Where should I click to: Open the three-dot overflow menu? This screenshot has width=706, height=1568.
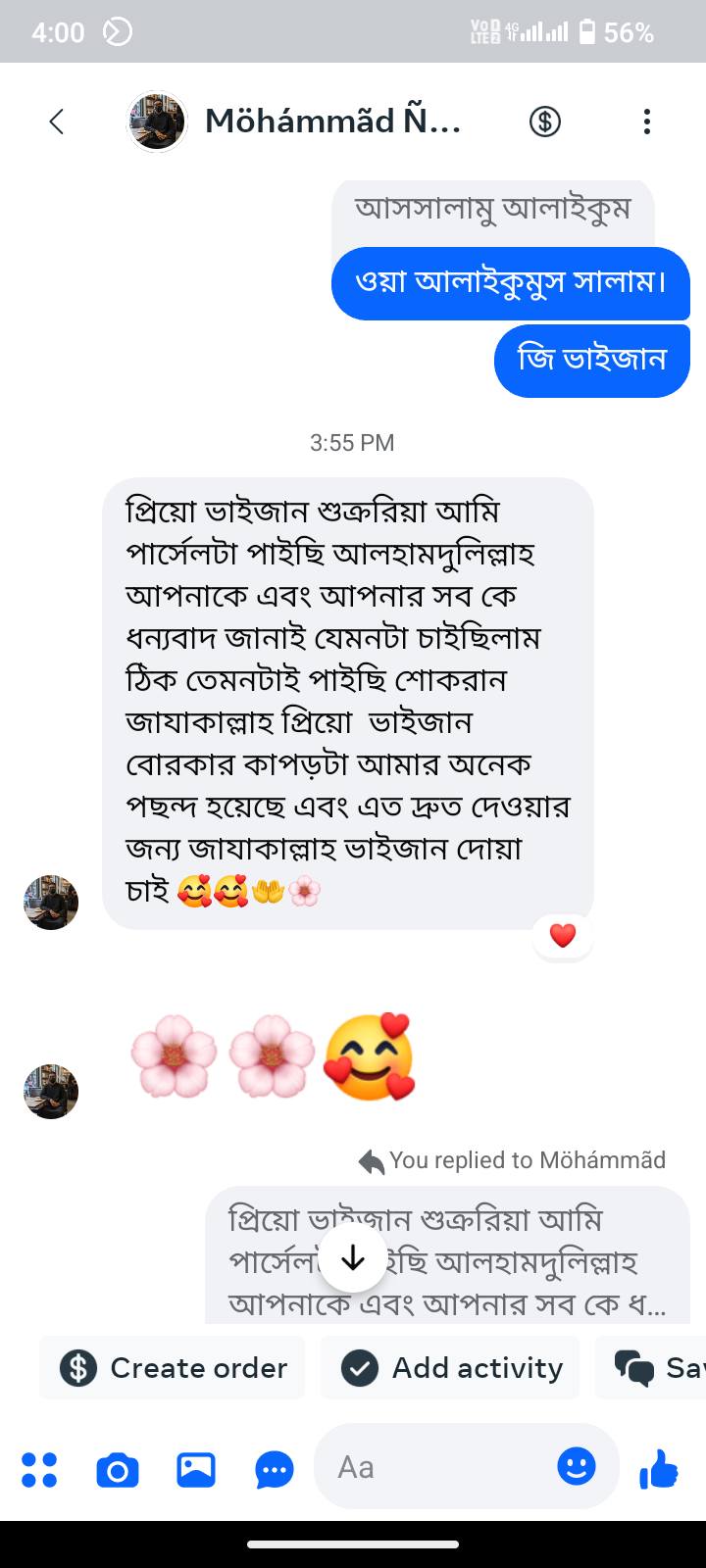(646, 122)
